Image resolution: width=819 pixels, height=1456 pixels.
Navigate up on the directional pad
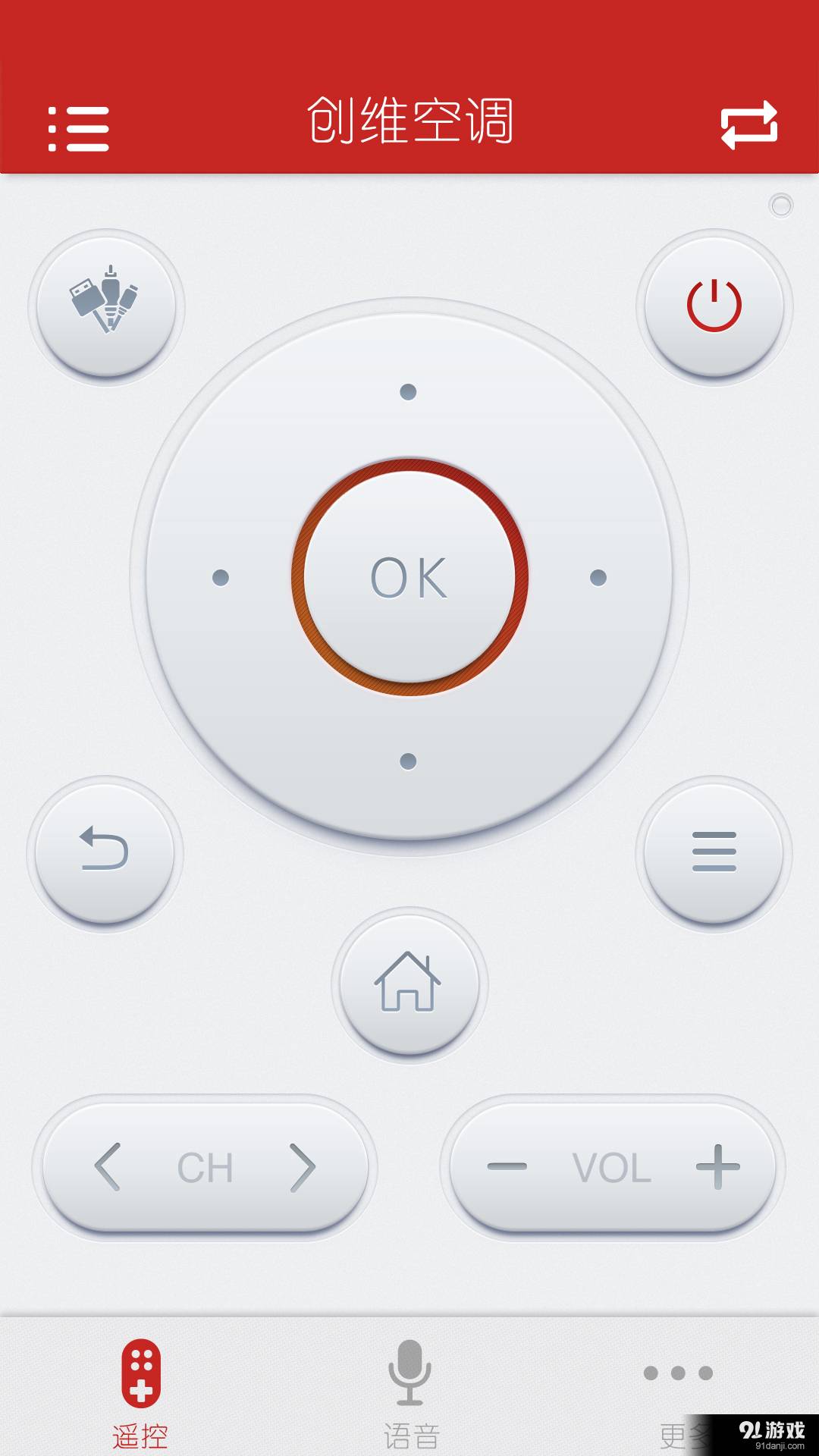tap(408, 392)
